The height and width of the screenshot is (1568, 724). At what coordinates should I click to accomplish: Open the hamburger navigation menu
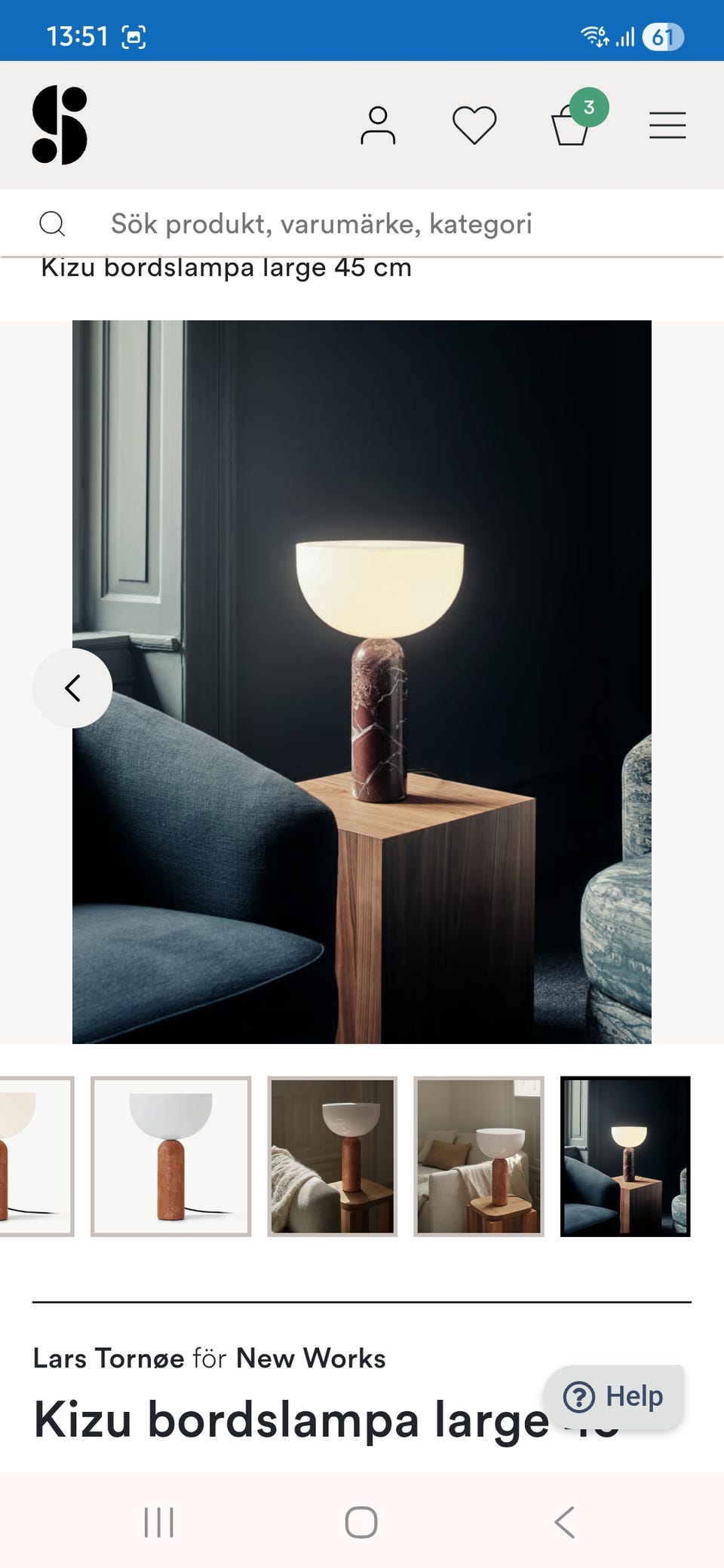click(667, 125)
